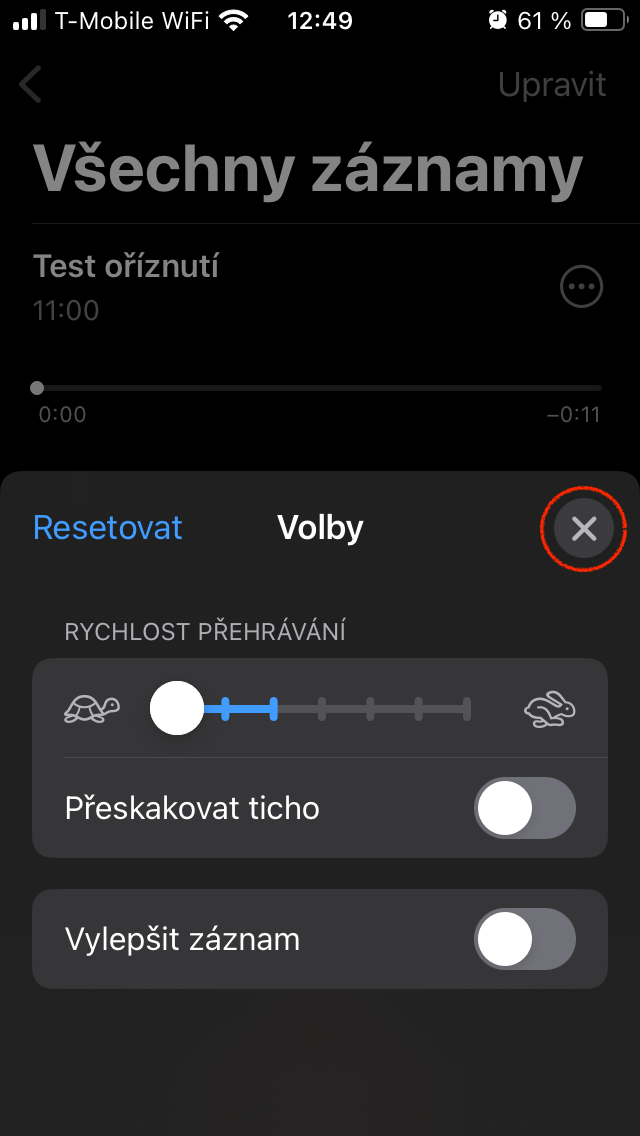Turn on Vylepšit záznam
This screenshot has height=1136, width=640.
(x=524, y=940)
